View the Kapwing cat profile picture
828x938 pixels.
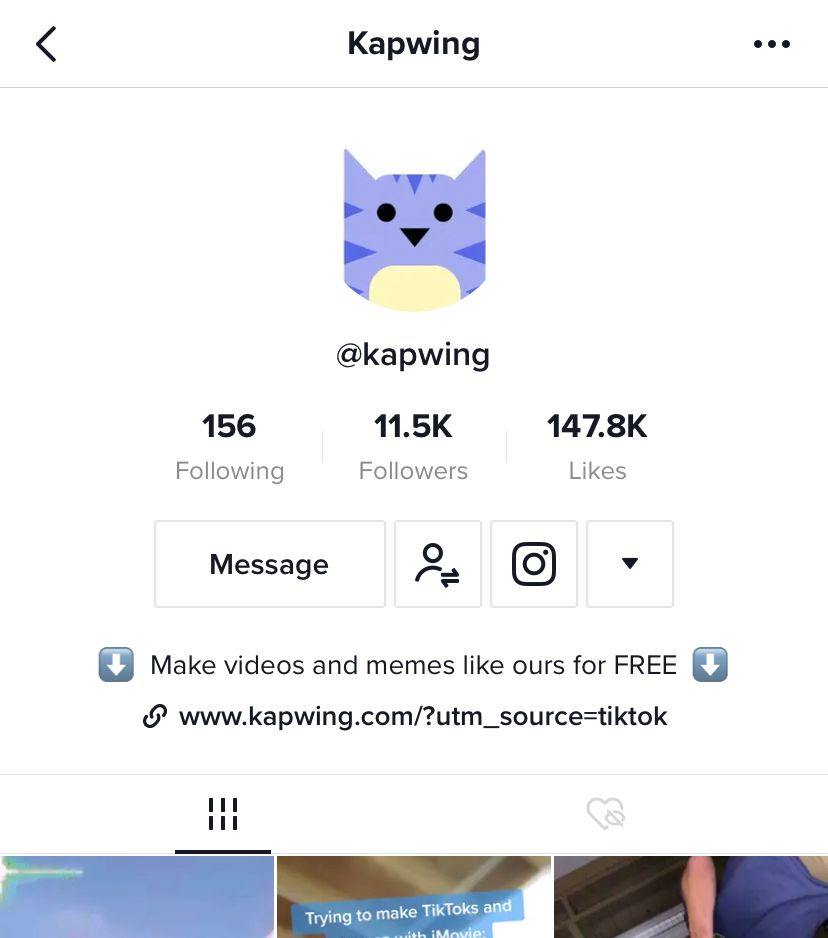tap(414, 227)
